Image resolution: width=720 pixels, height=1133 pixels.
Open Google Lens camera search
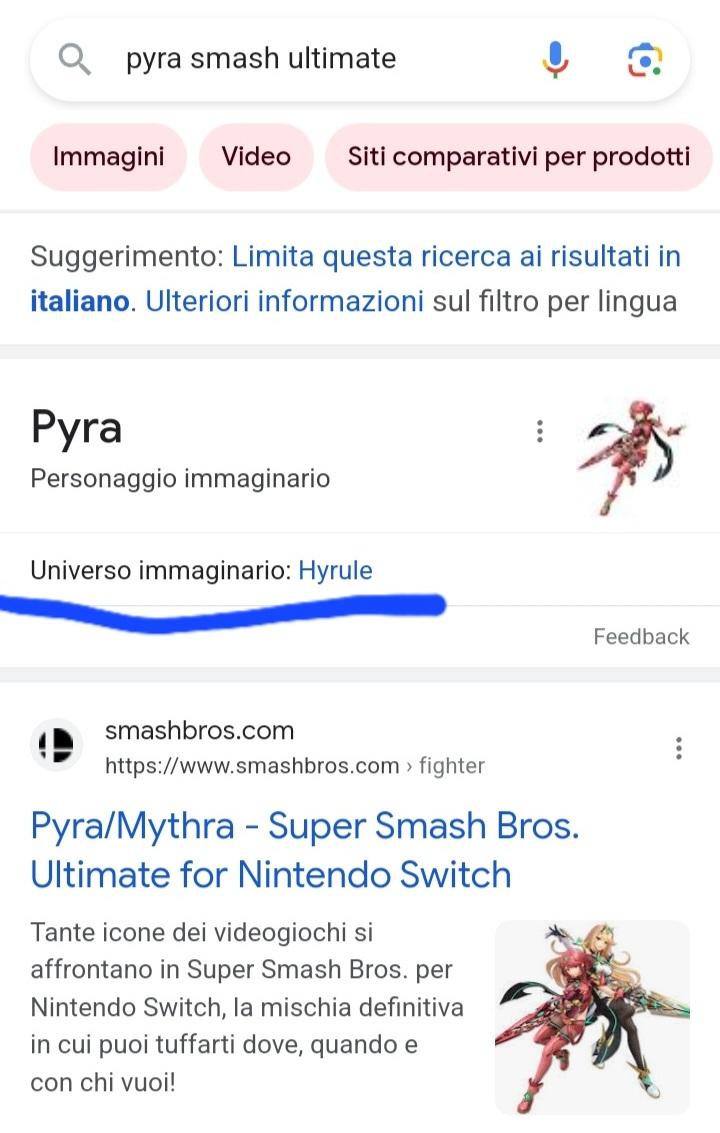[x=646, y=58]
